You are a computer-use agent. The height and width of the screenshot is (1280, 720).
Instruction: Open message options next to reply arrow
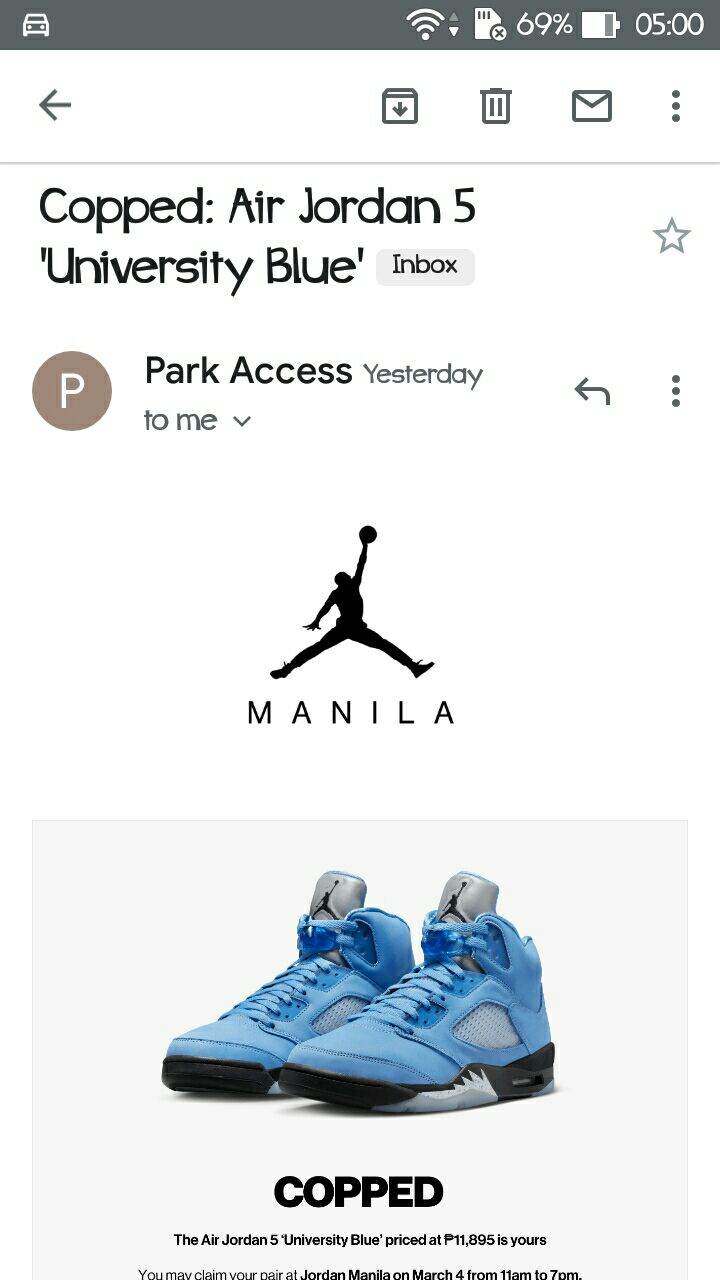pos(676,391)
